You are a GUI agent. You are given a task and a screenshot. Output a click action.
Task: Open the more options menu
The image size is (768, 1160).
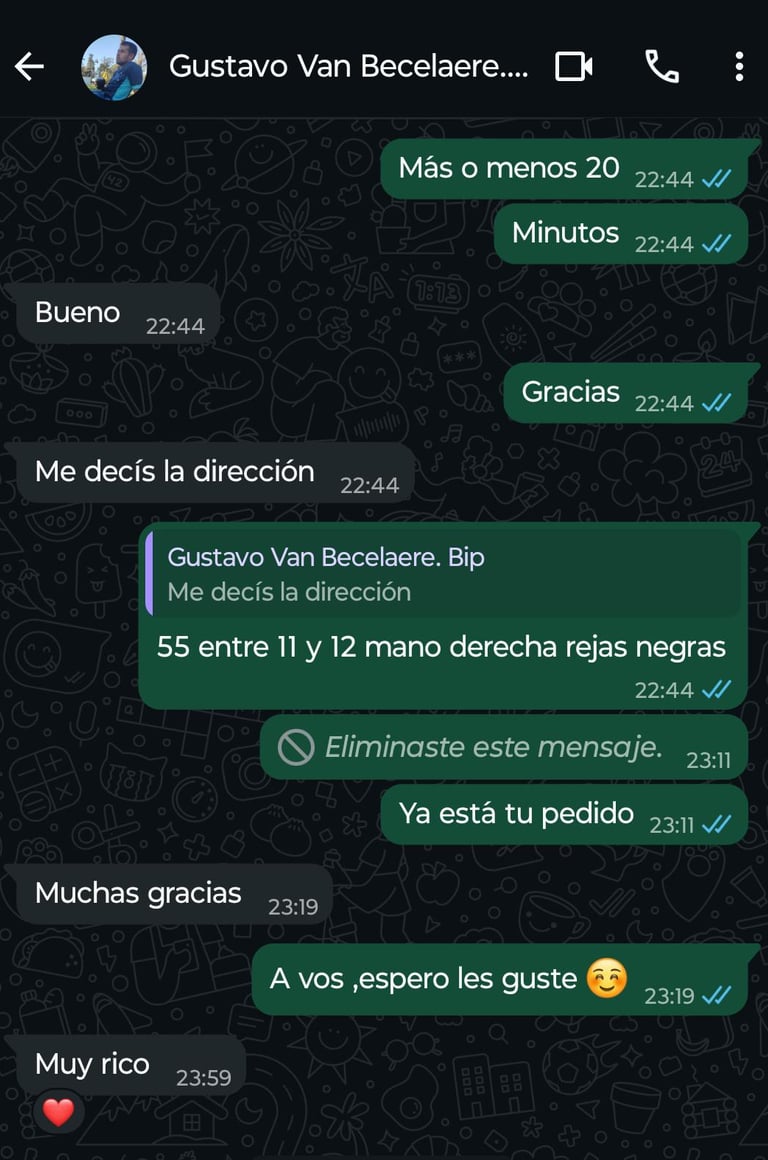coord(739,67)
